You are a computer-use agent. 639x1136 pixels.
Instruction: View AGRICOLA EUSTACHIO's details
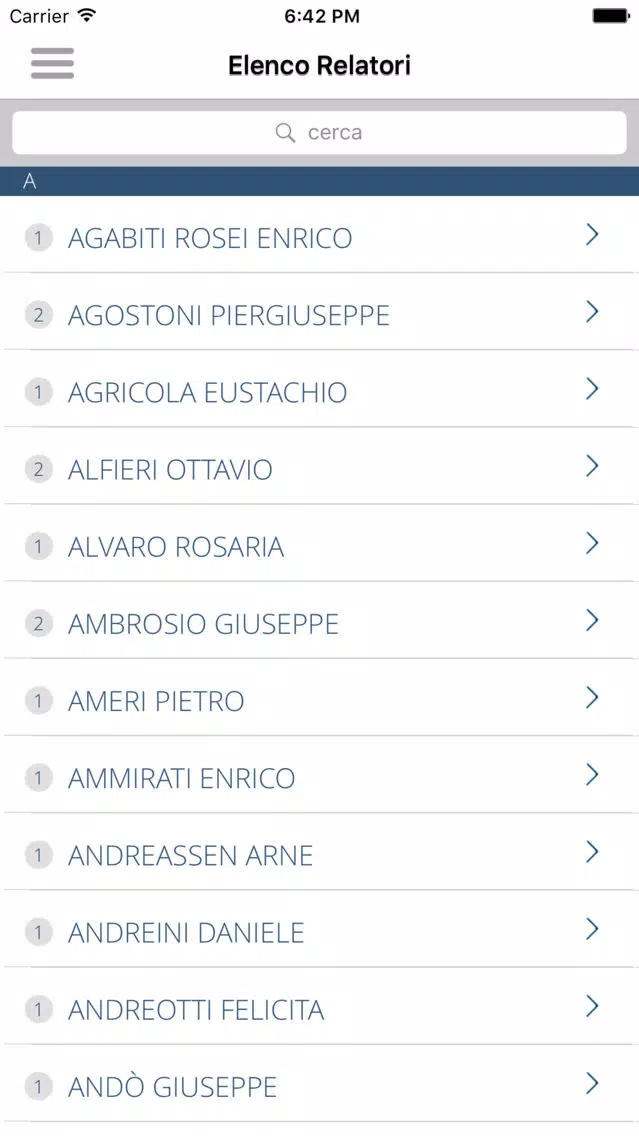[320, 389]
